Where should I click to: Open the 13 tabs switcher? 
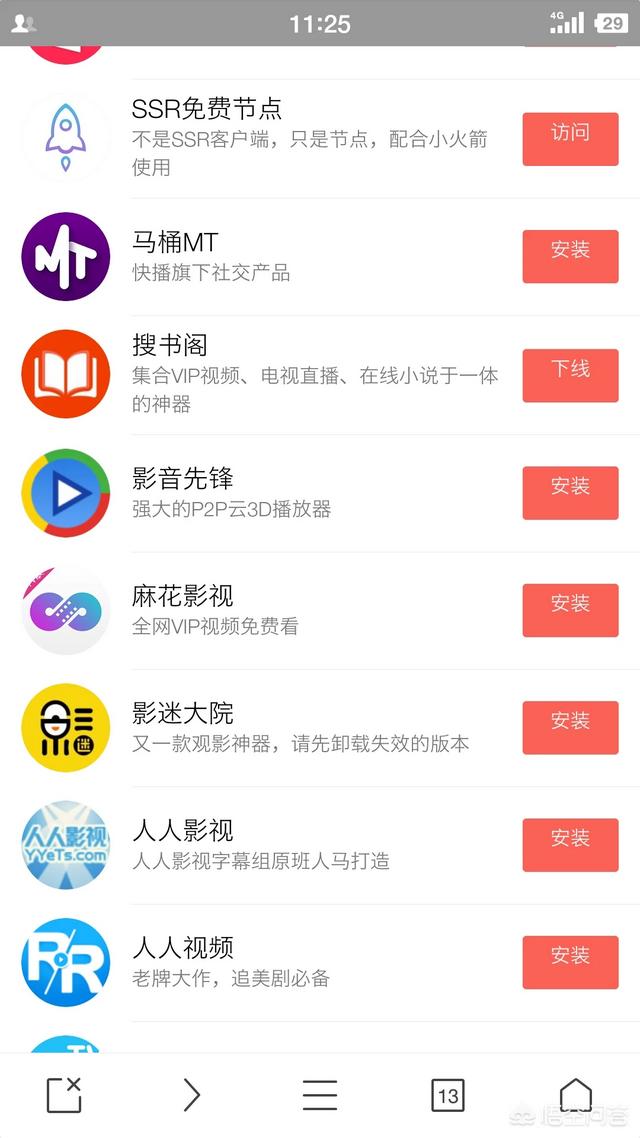pos(448,1094)
